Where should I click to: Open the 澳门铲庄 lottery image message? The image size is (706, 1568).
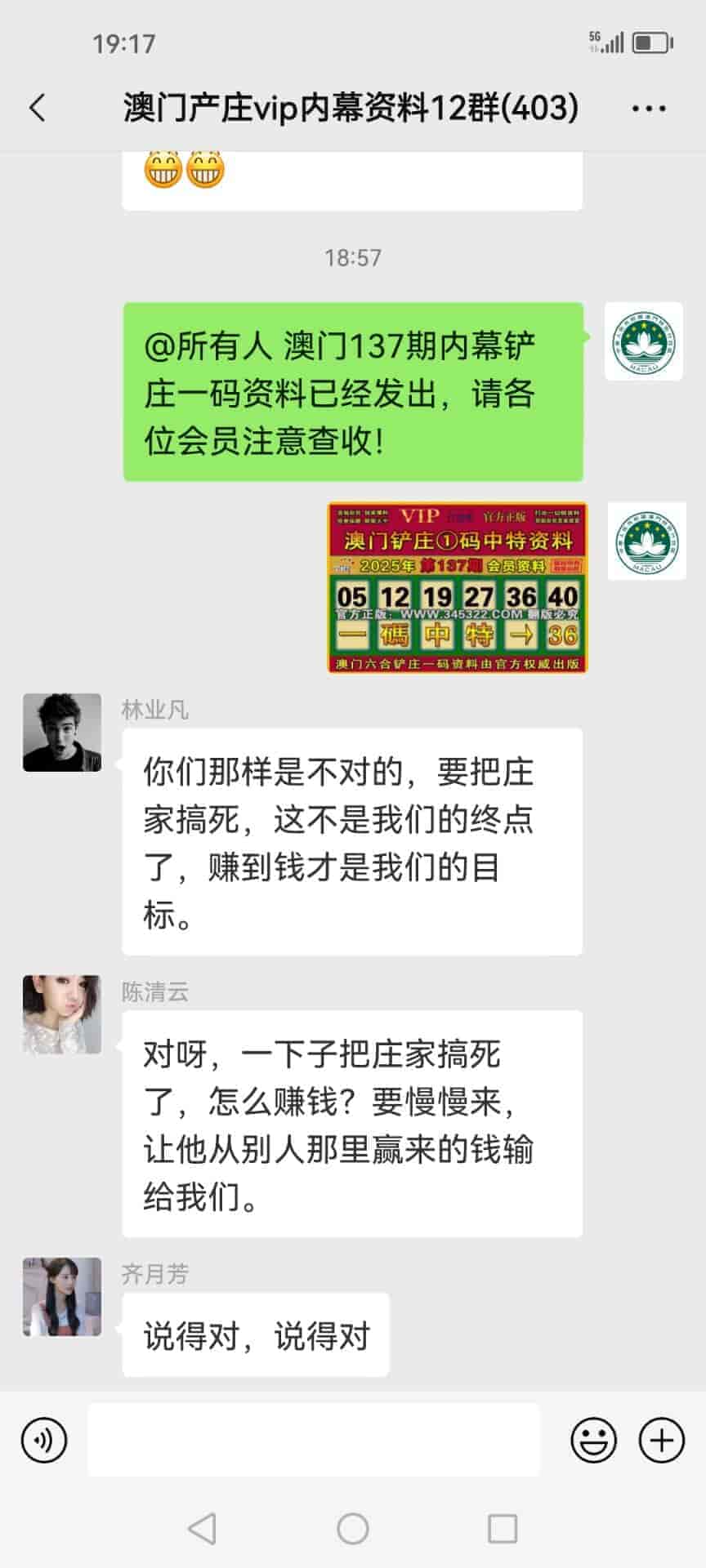pos(457,588)
